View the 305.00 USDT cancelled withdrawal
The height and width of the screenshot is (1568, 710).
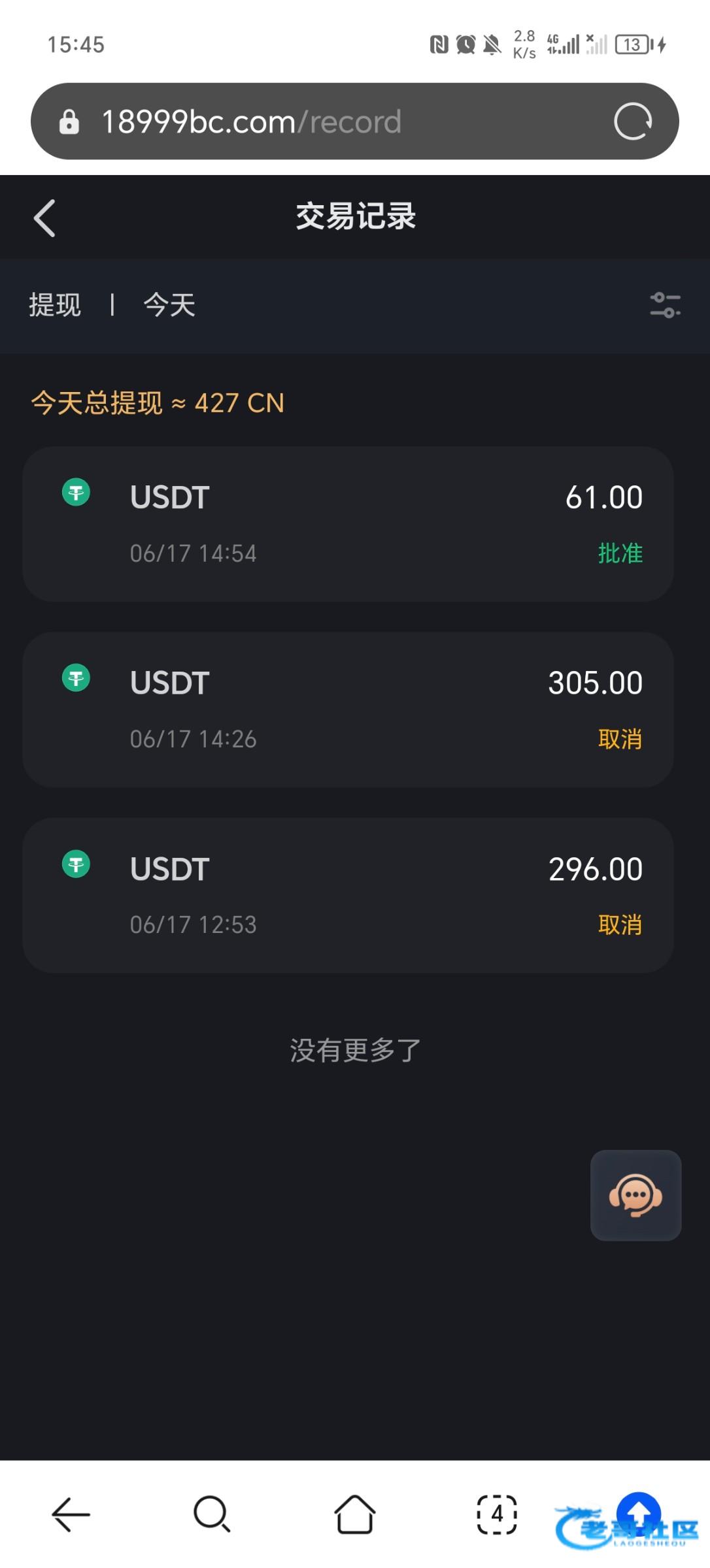[348, 710]
